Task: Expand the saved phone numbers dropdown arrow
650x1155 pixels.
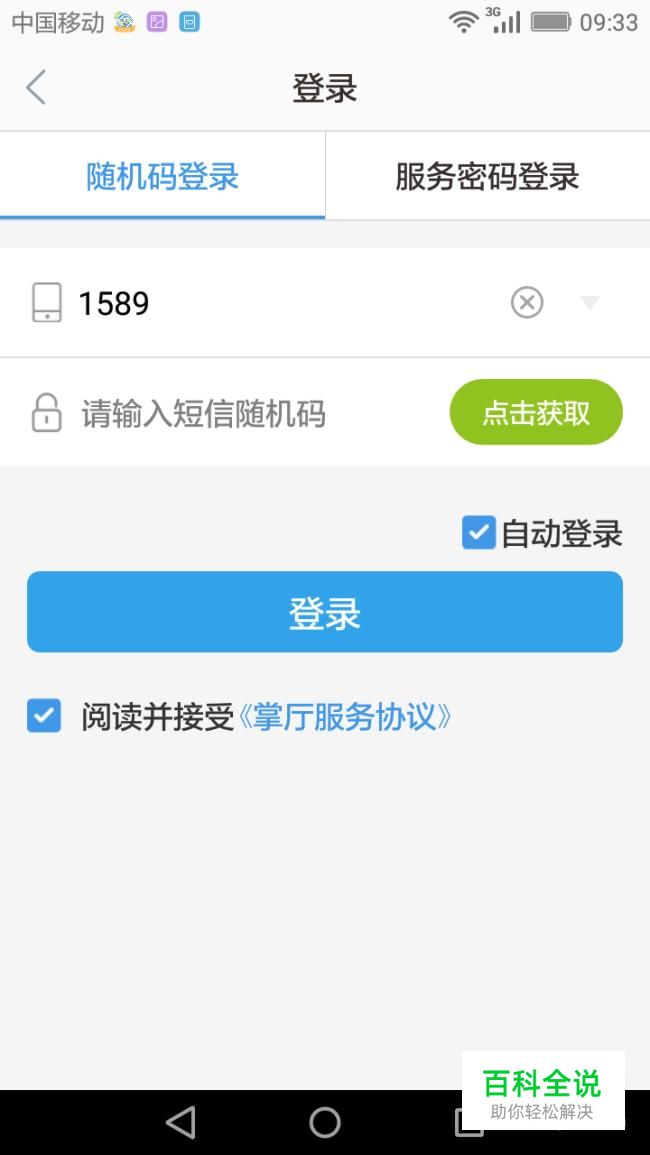Action: 590,302
